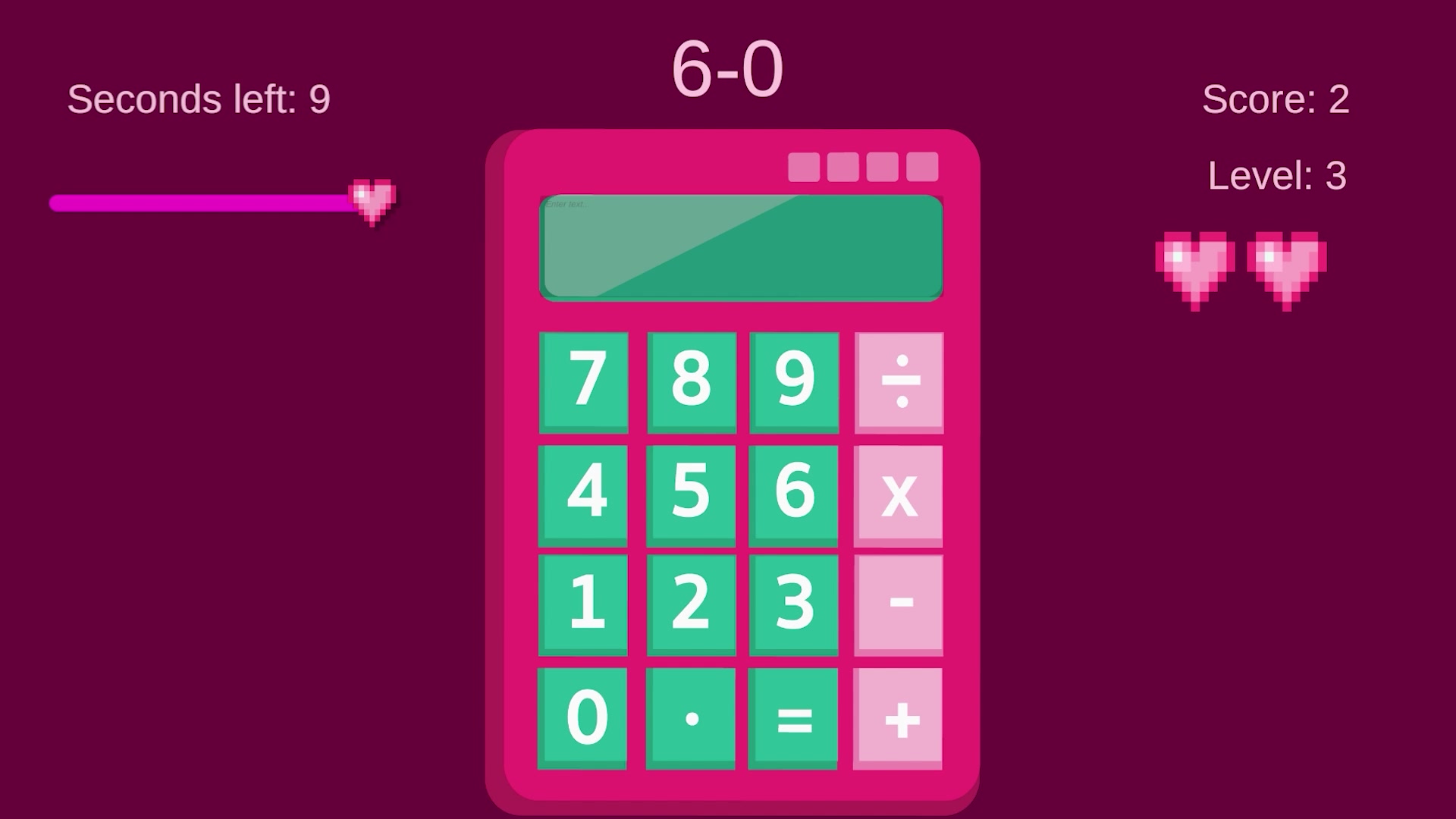Answer with the 6 key
The image size is (1456, 819).
tap(793, 494)
